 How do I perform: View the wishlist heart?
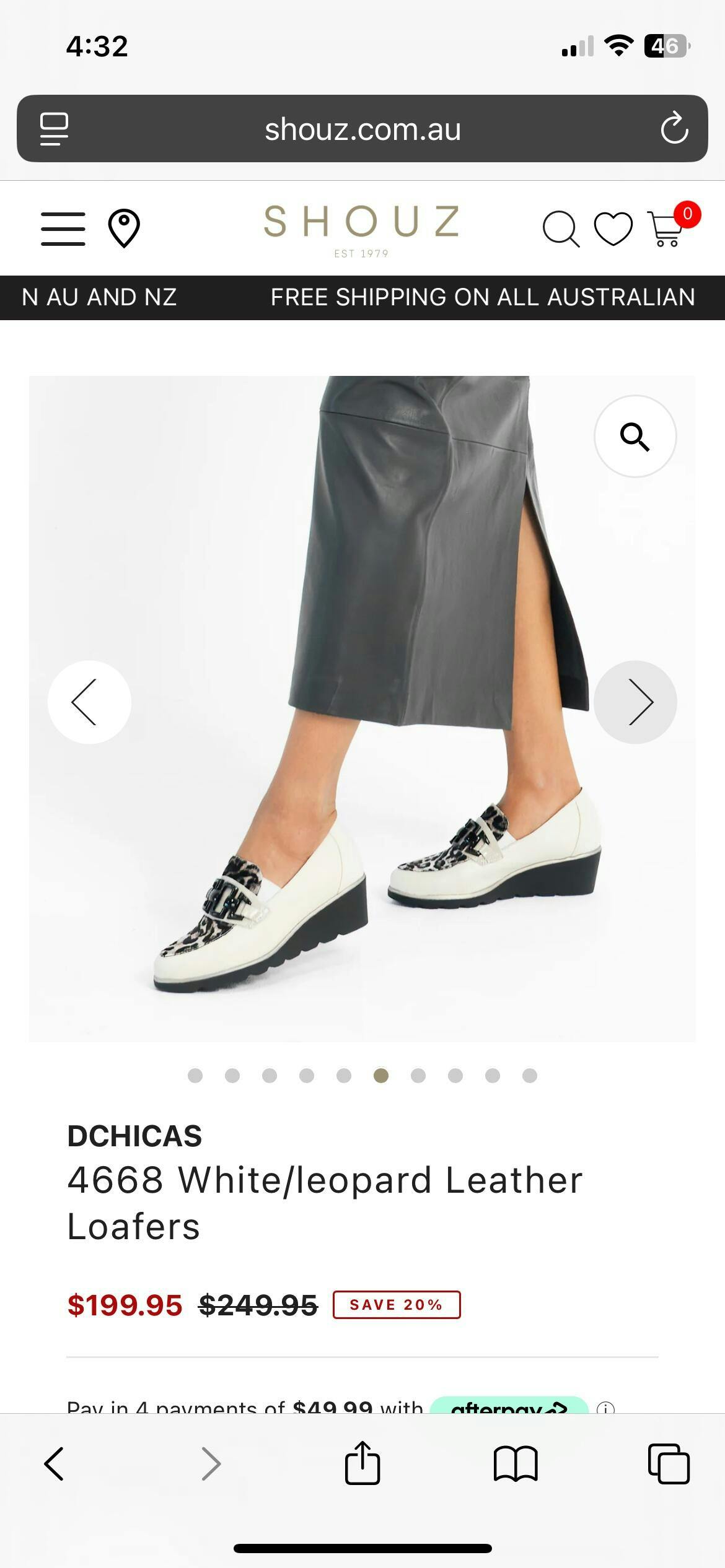point(613,229)
